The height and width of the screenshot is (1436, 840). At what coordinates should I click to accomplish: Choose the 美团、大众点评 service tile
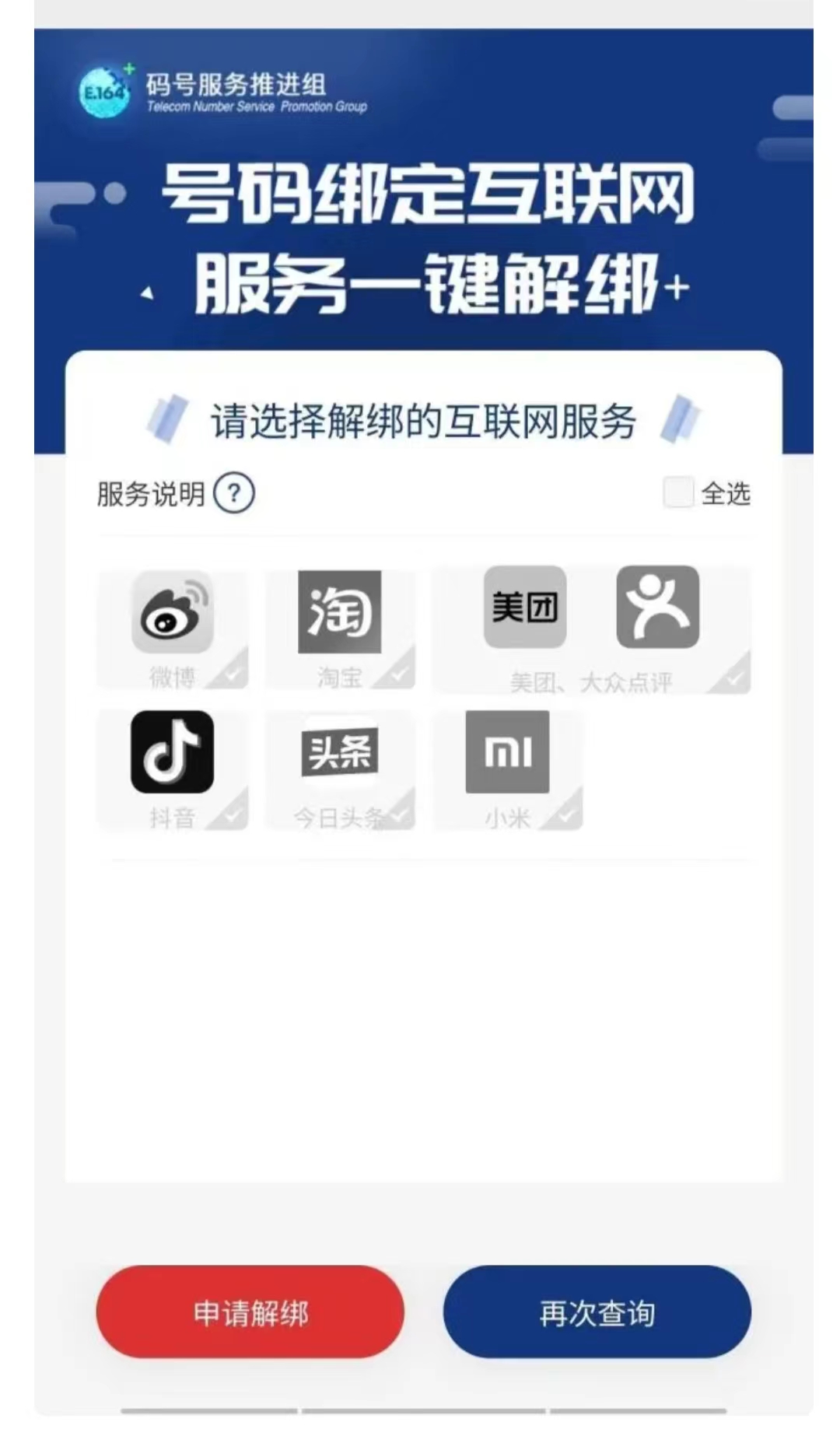[x=591, y=629]
